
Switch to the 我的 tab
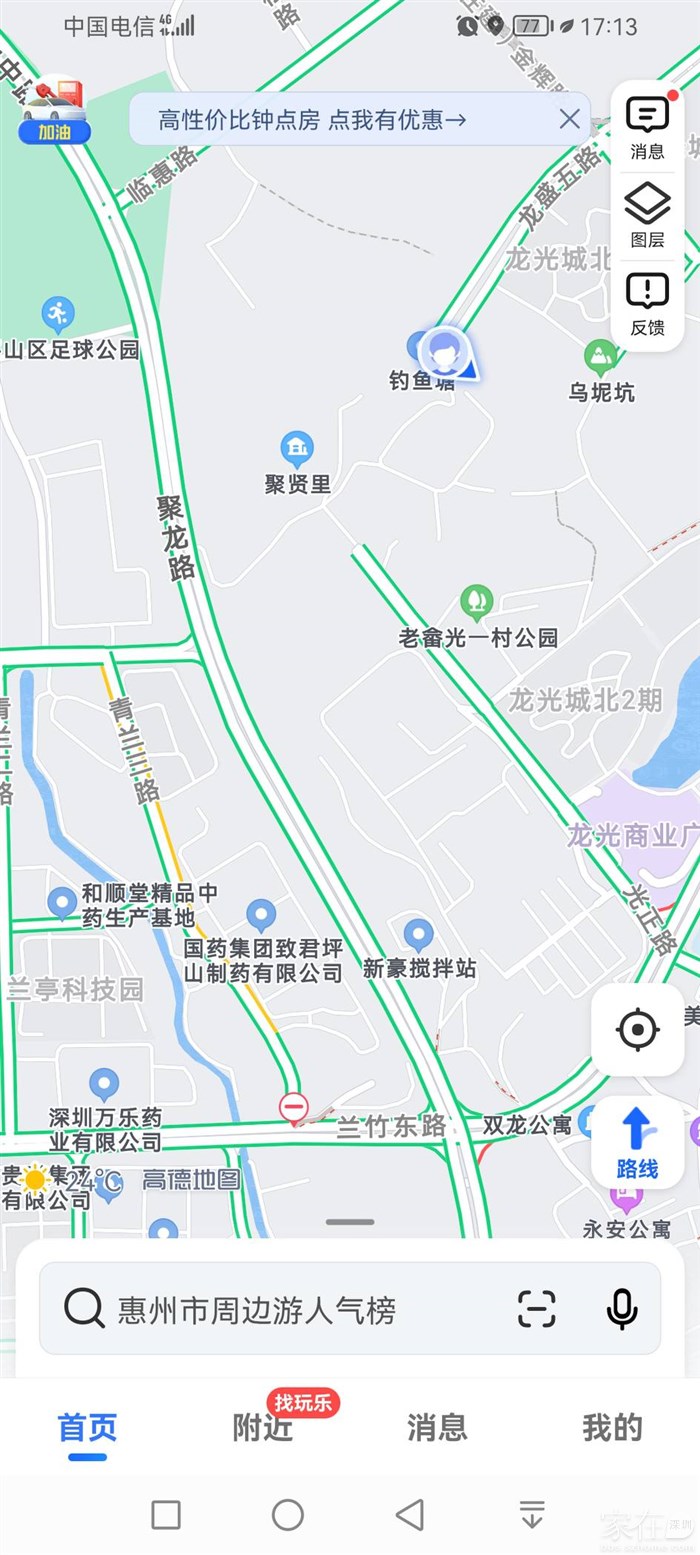(612, 1427)
